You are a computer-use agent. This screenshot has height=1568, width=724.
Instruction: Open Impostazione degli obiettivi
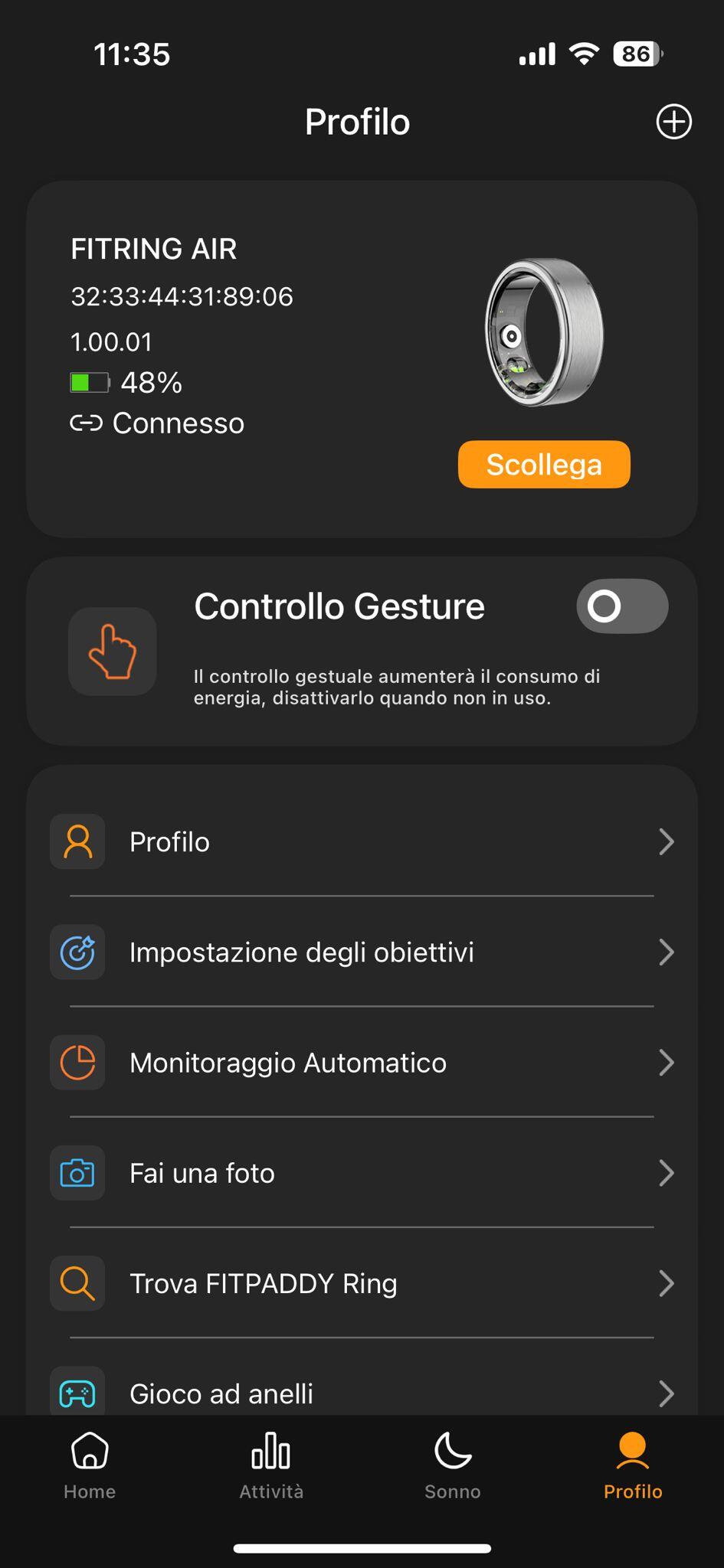[x=362, y=952]
